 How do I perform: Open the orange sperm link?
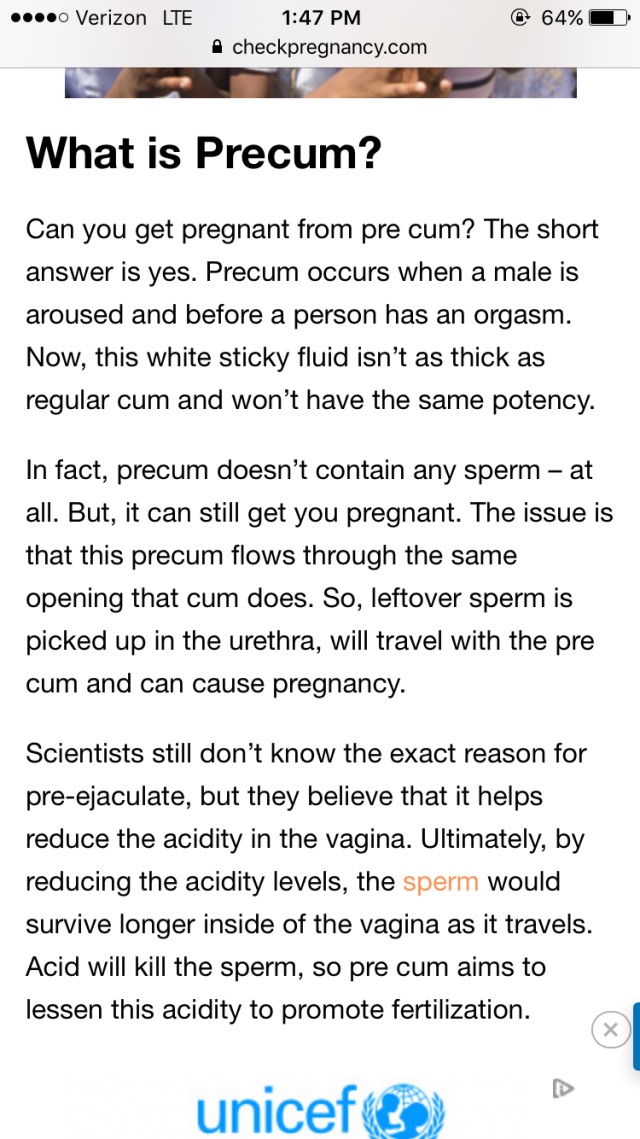click(x=440, y=882)
